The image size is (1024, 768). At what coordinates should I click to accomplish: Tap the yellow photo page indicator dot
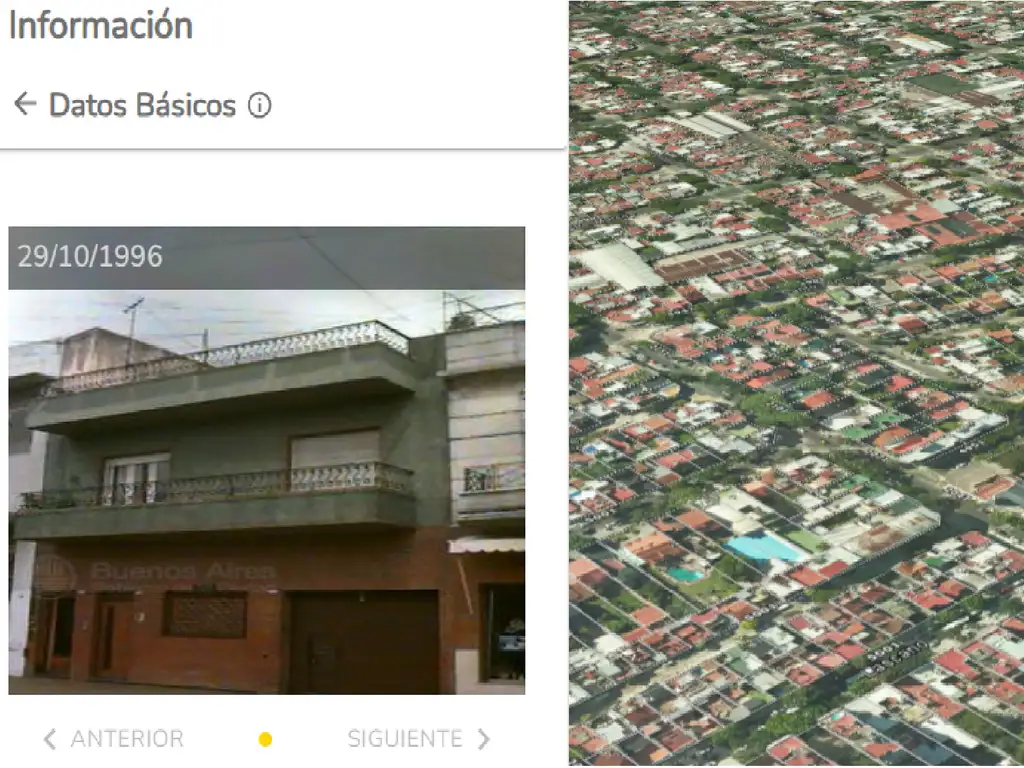point(265,740)
